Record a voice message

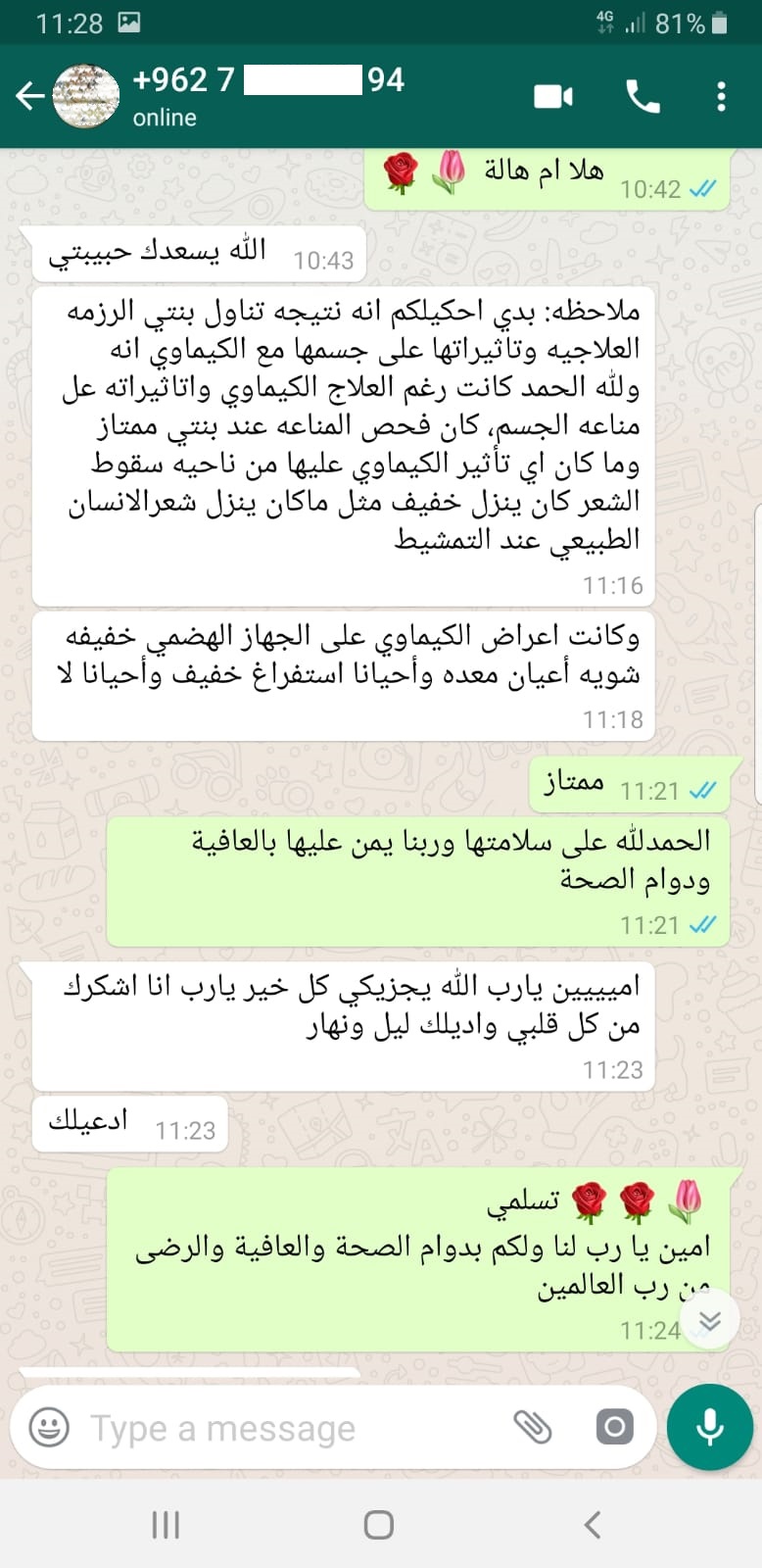coord(710,1428)
